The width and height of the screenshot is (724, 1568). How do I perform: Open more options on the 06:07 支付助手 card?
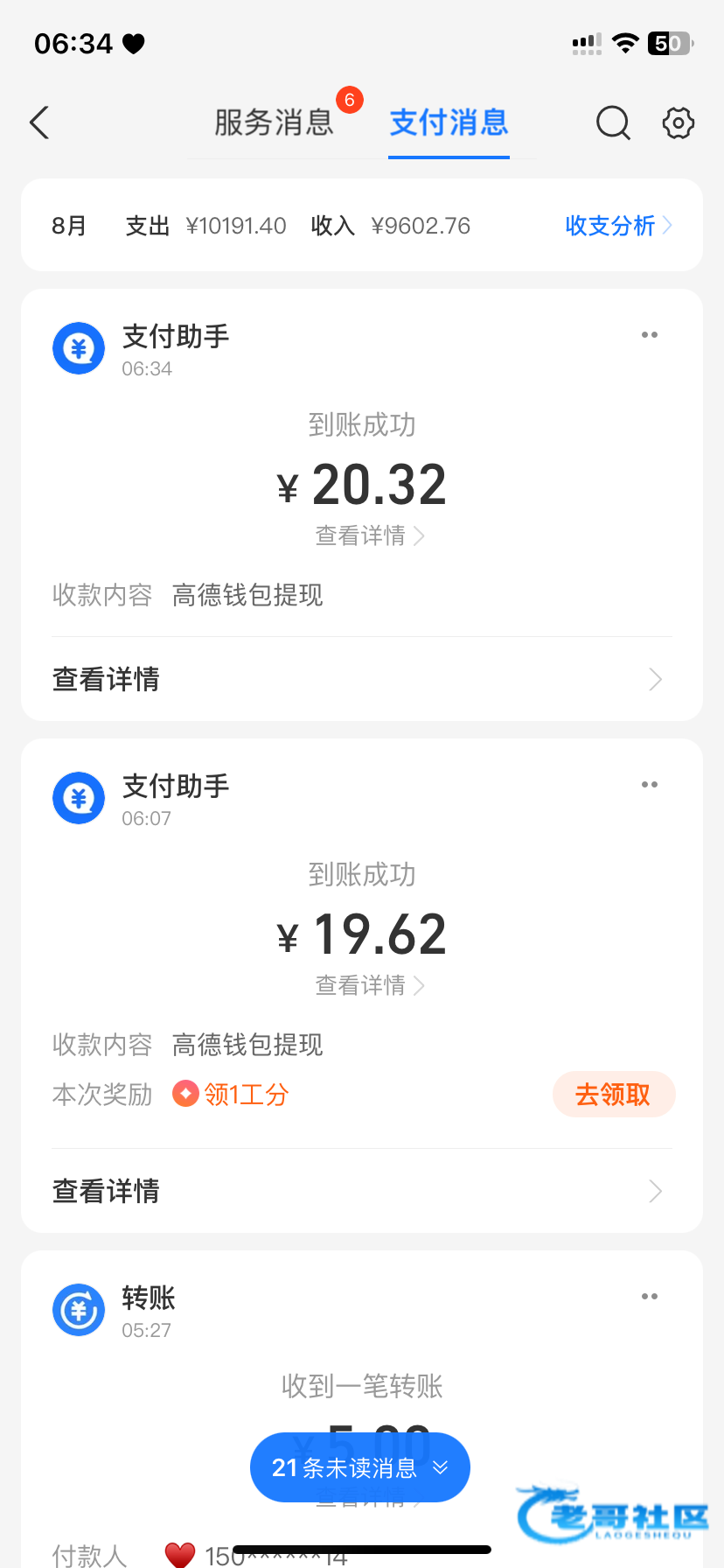[650, 785]
